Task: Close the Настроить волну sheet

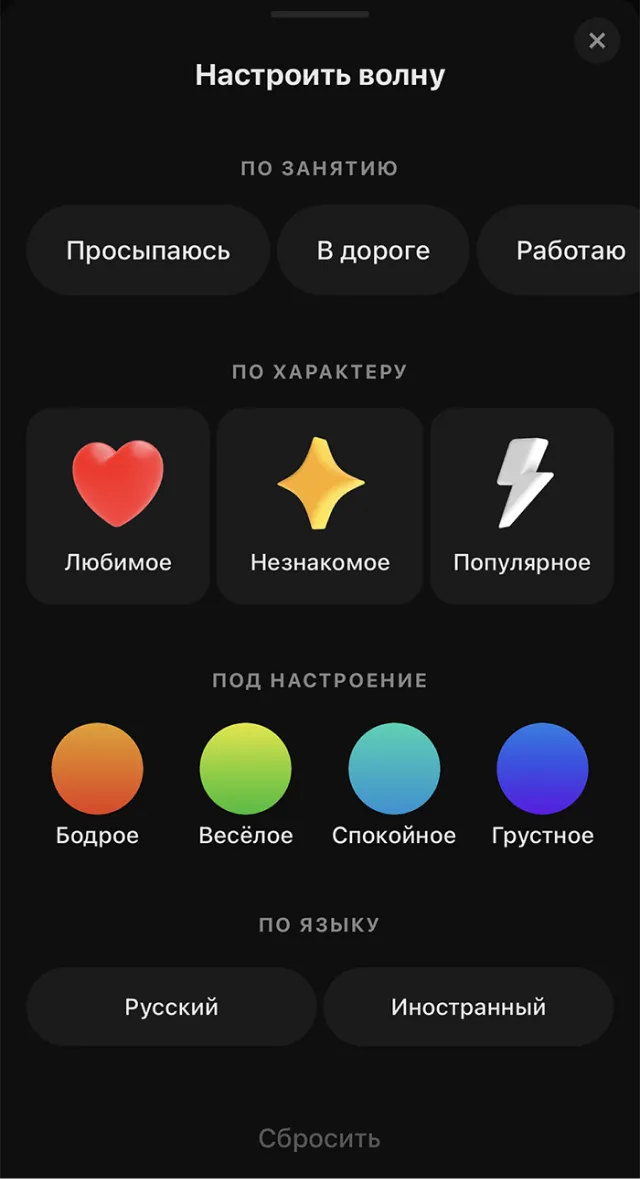Action: click(x=597, y=41)
